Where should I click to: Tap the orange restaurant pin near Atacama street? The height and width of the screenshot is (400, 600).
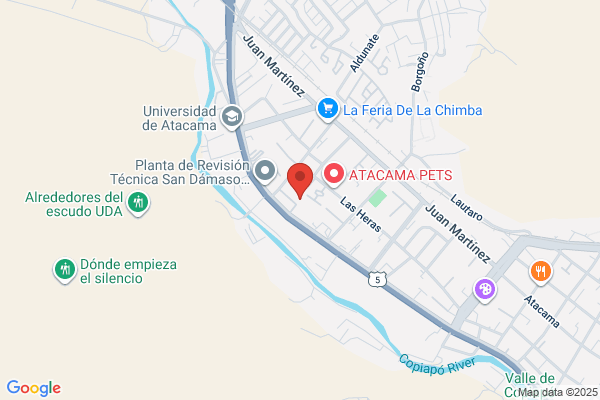pos(540,272)
